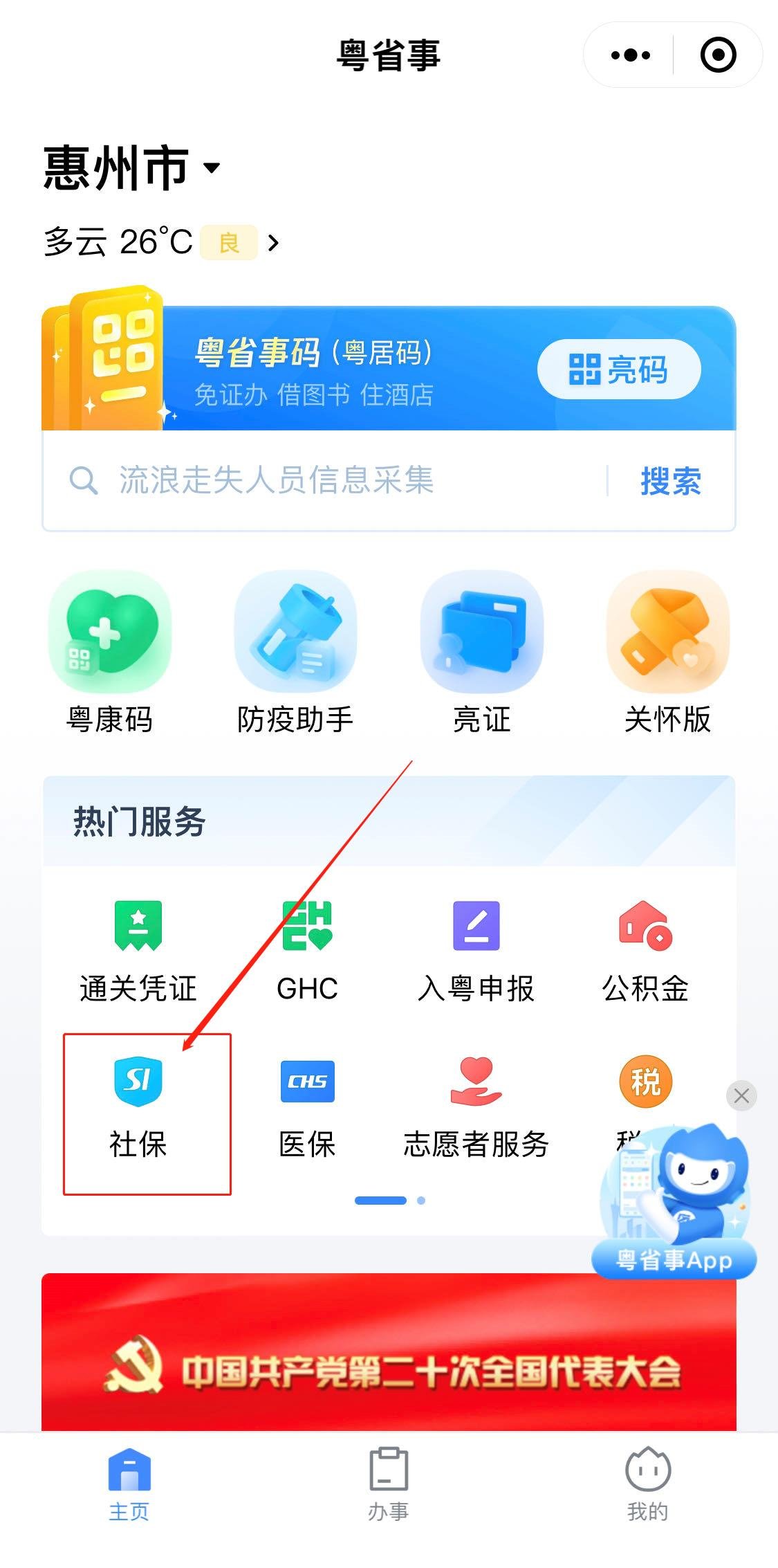Tap the 亮码 button
This screenshot has width=778, height=1568.
tap(618, 370)
